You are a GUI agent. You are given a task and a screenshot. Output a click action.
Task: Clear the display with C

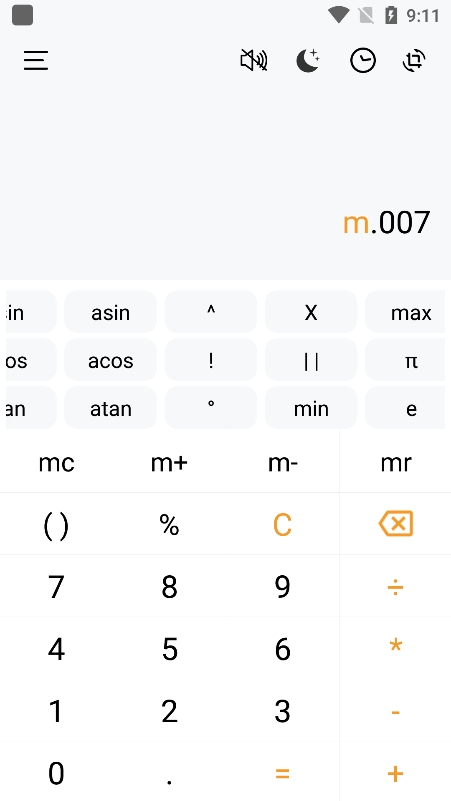282,524
